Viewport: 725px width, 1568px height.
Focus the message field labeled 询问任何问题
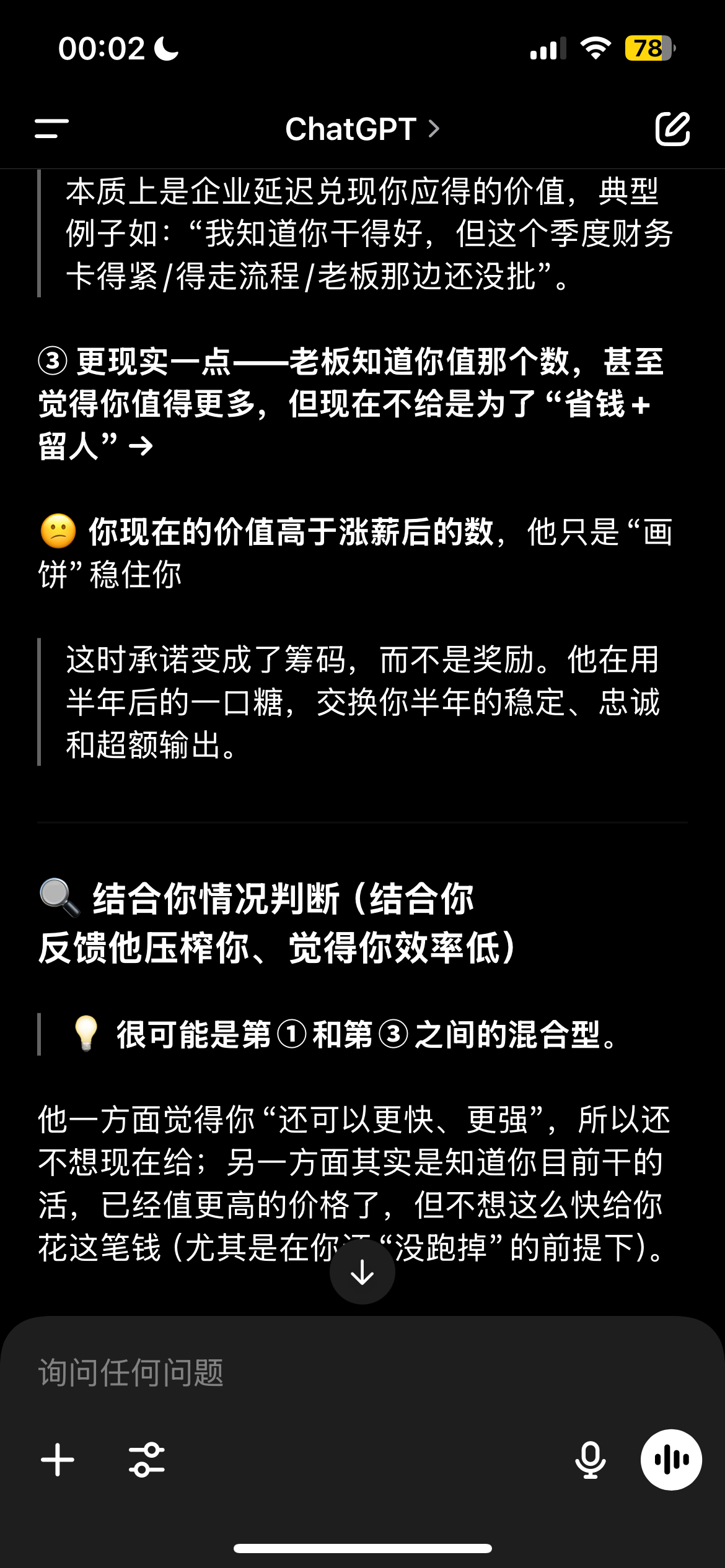point(362,1373)
